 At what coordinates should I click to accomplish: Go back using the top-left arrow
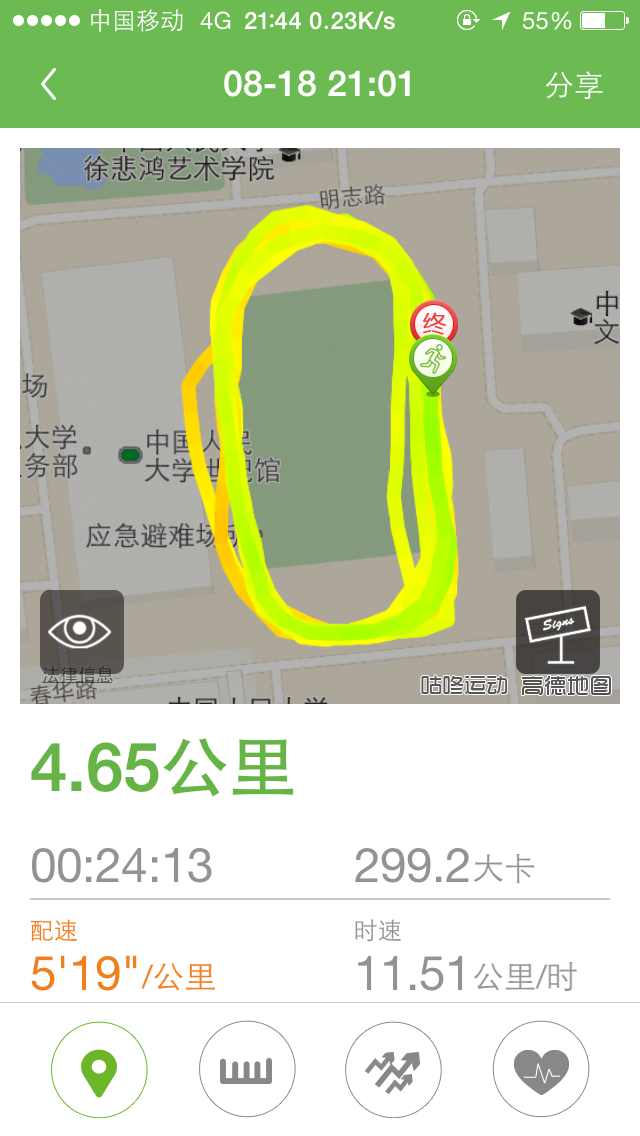coord(49,85)
